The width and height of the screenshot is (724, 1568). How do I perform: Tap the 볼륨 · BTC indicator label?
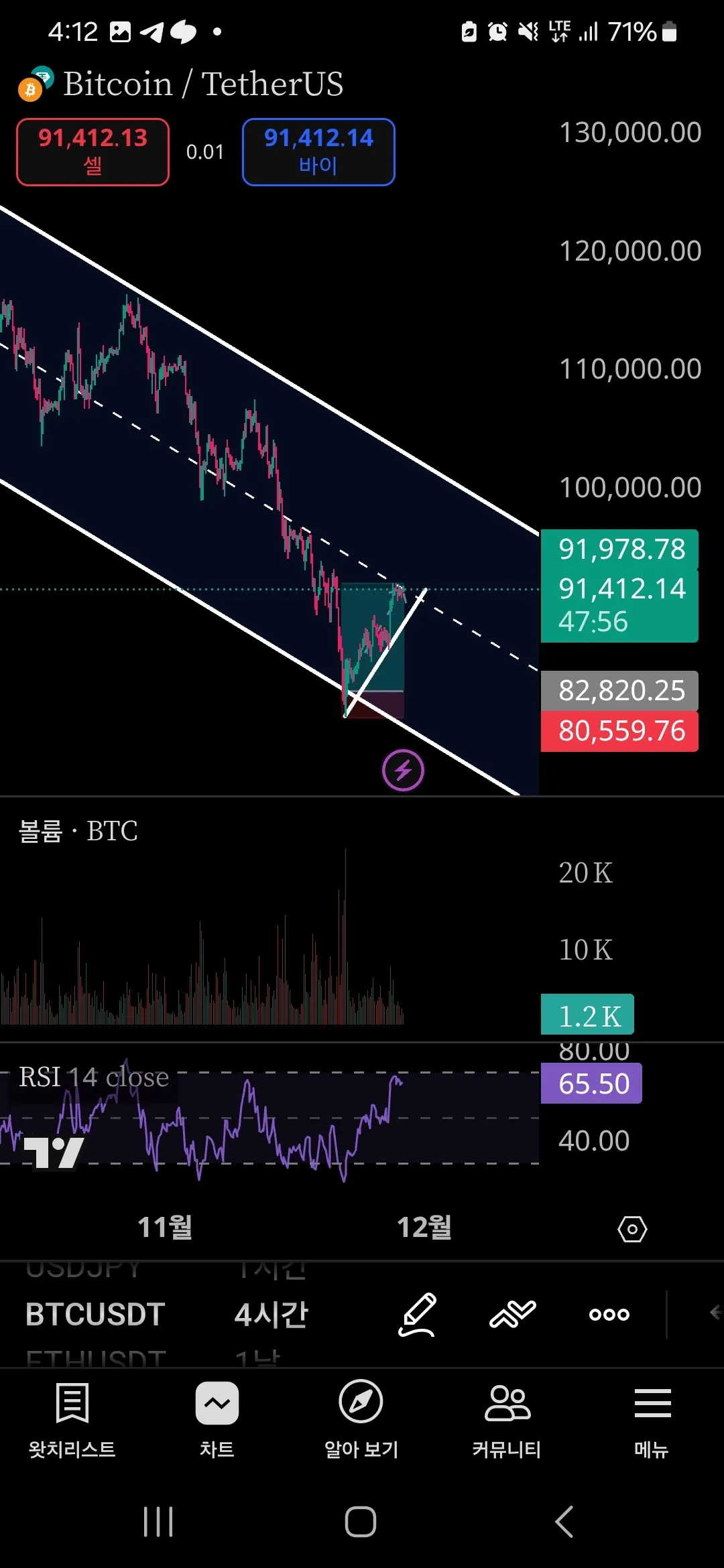tap(78, 832)
